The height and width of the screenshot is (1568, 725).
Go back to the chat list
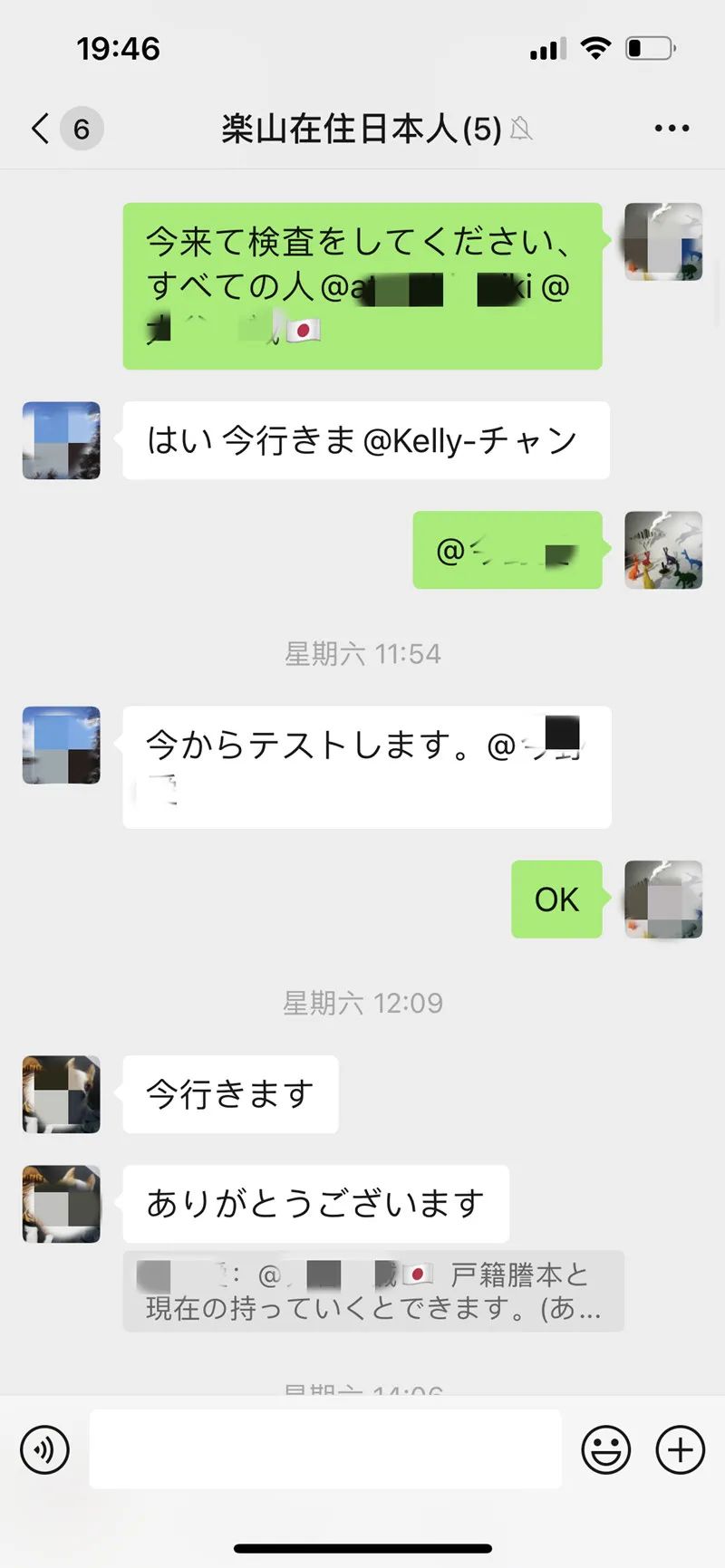41,129
